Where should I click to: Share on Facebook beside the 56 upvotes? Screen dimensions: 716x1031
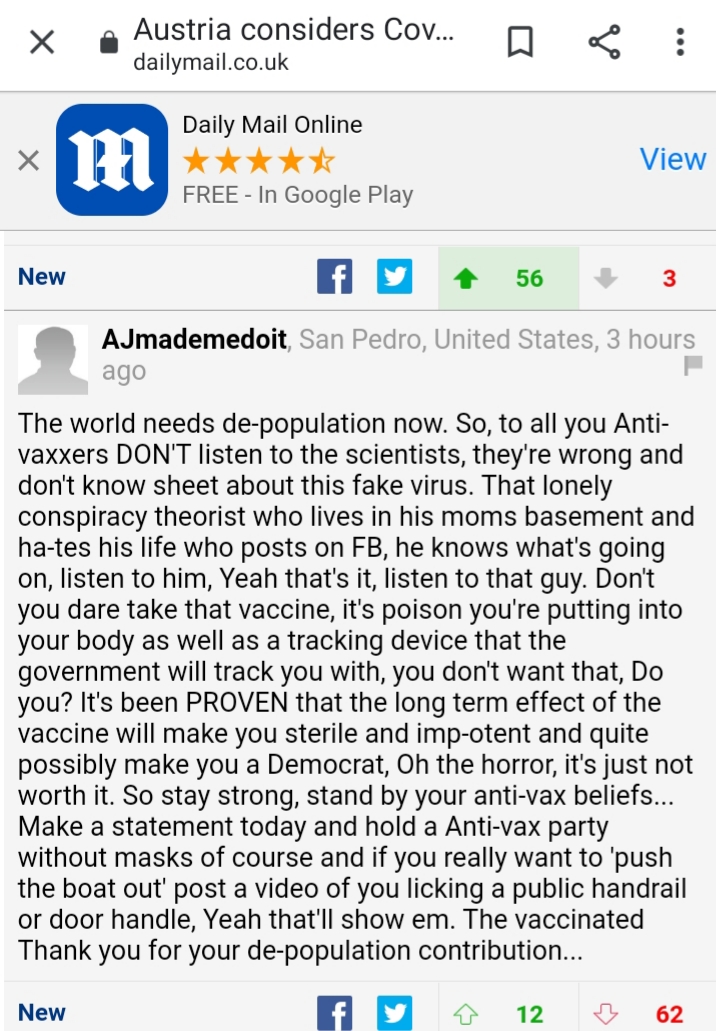pyautogui.click(x=335, y=277)
